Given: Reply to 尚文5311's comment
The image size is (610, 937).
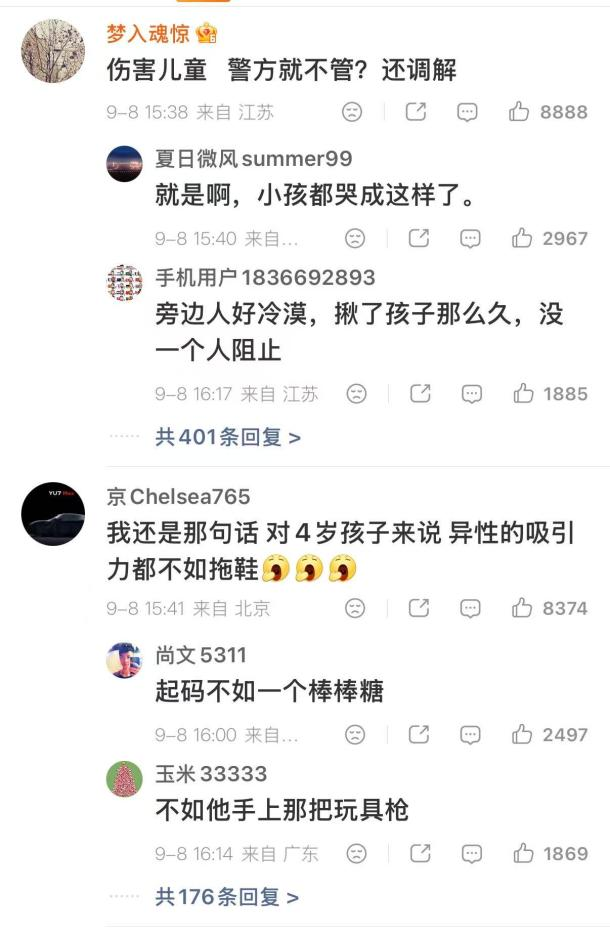Looking at the screenshot, I should coord(470,734).
